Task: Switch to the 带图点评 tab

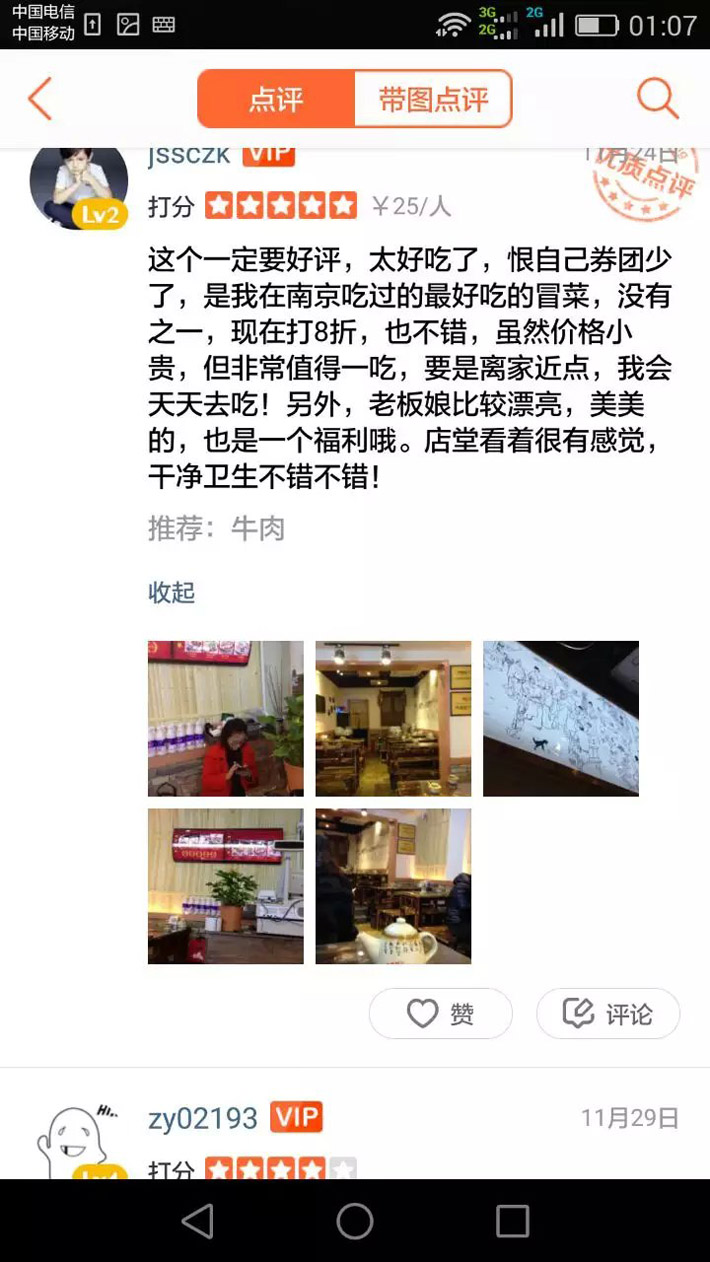Action: (x=433, y=99)
